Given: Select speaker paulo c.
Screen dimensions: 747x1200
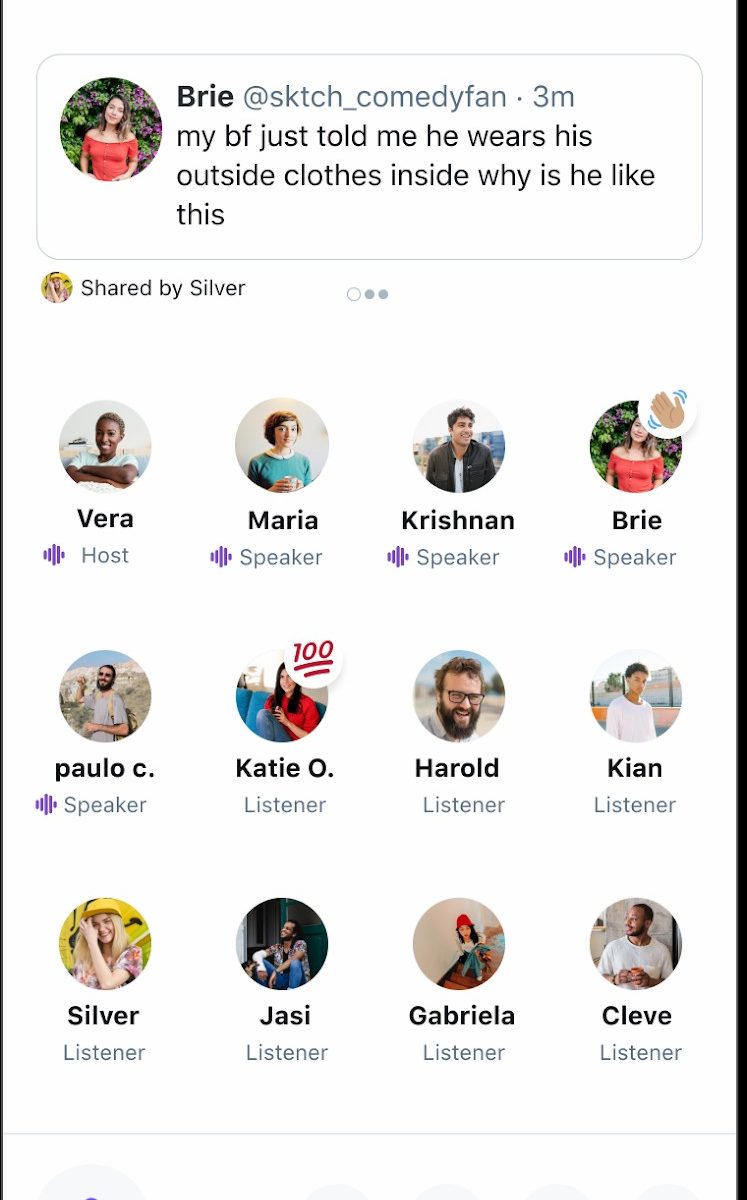Looking at the screenshot, I should click(105, 696).
